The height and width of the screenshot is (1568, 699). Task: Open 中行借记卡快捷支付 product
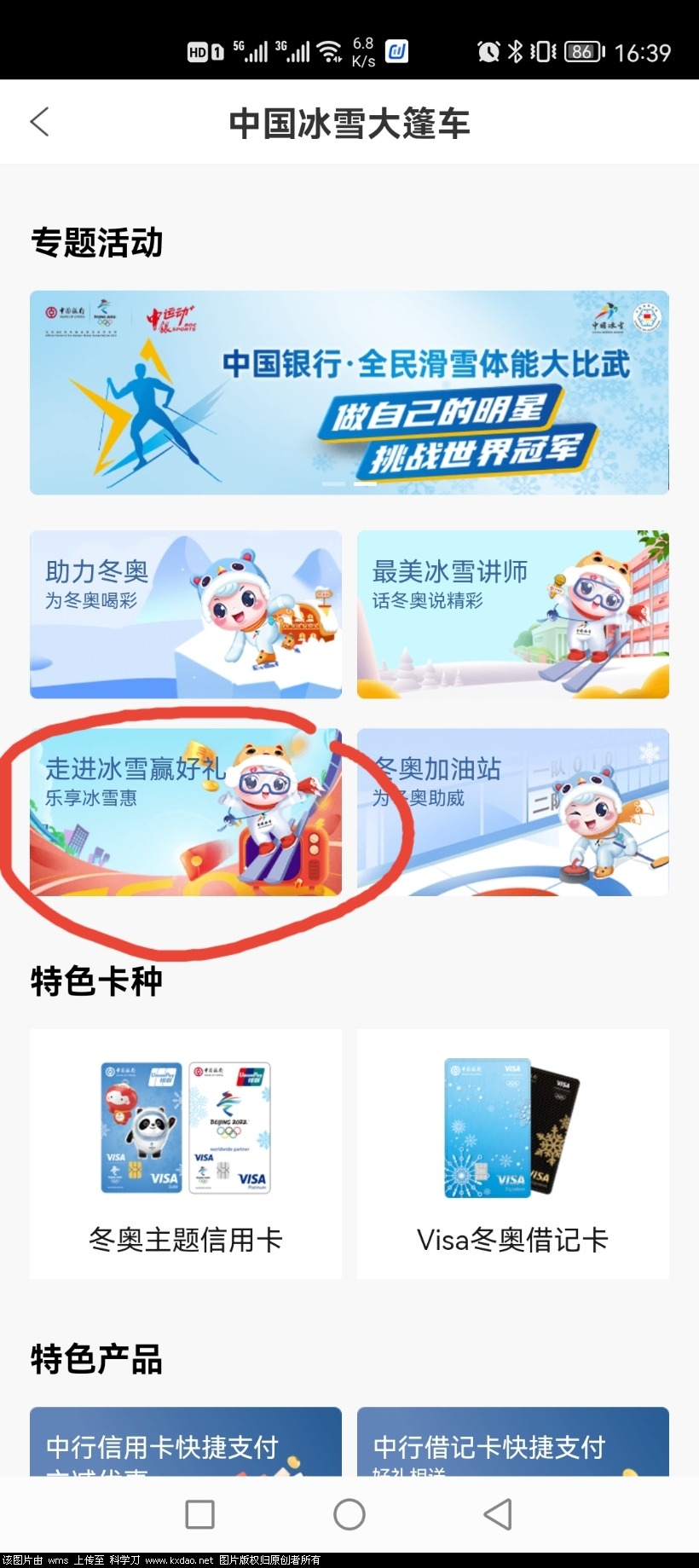click(x=512, y=1443)
